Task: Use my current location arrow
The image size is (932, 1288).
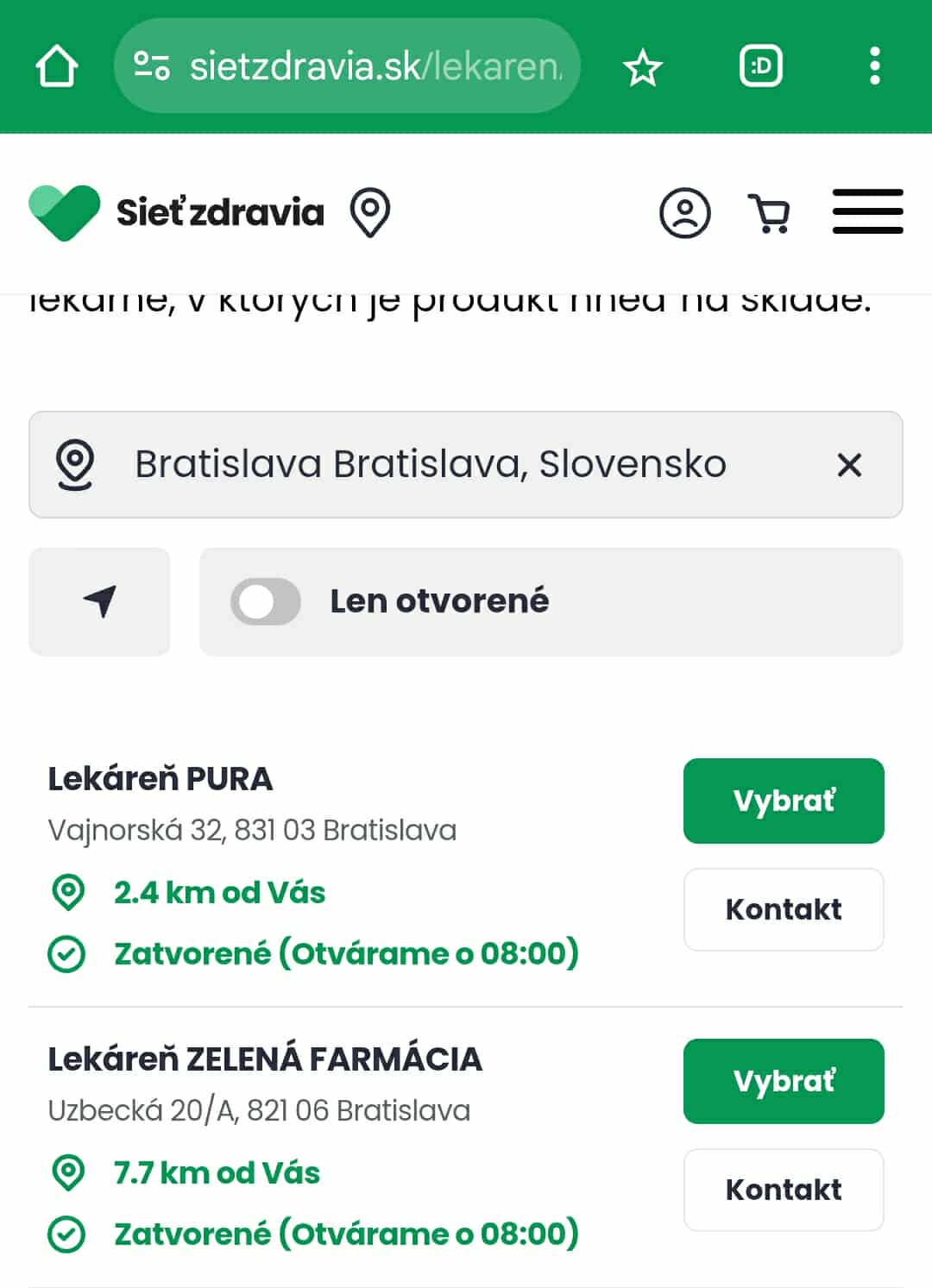Action: click(99, 601)
